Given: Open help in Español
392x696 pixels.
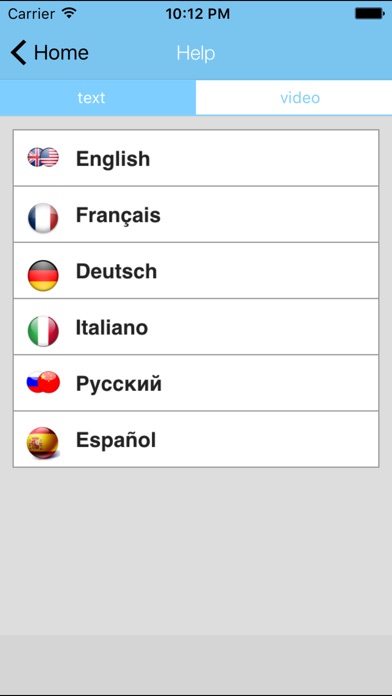Looking at the screenshot, I should coord(196,439).
